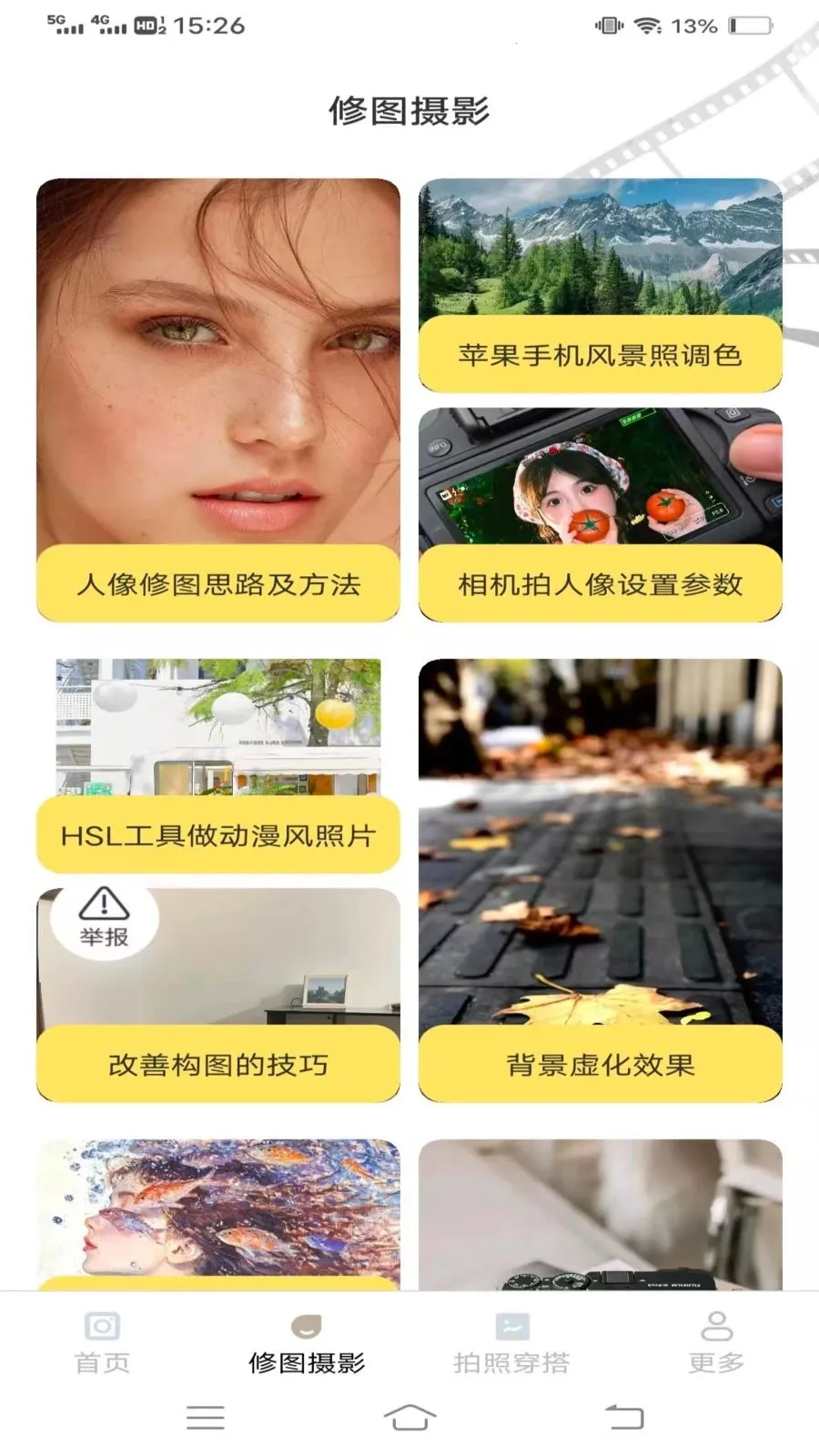
Task: Return to the system home screen
Action: 409,1417
